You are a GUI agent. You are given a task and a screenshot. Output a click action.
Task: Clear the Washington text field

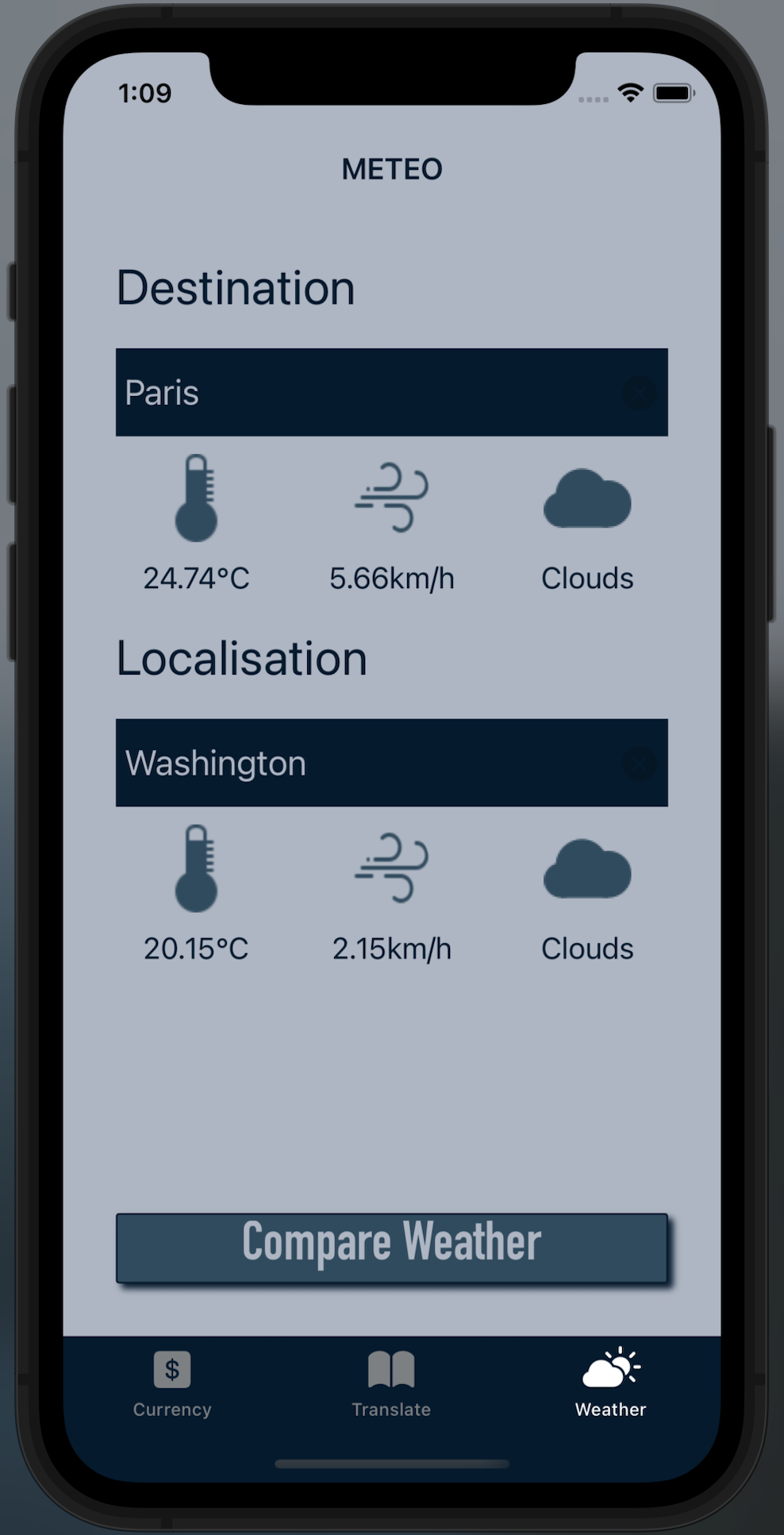[x=640, y=764]
